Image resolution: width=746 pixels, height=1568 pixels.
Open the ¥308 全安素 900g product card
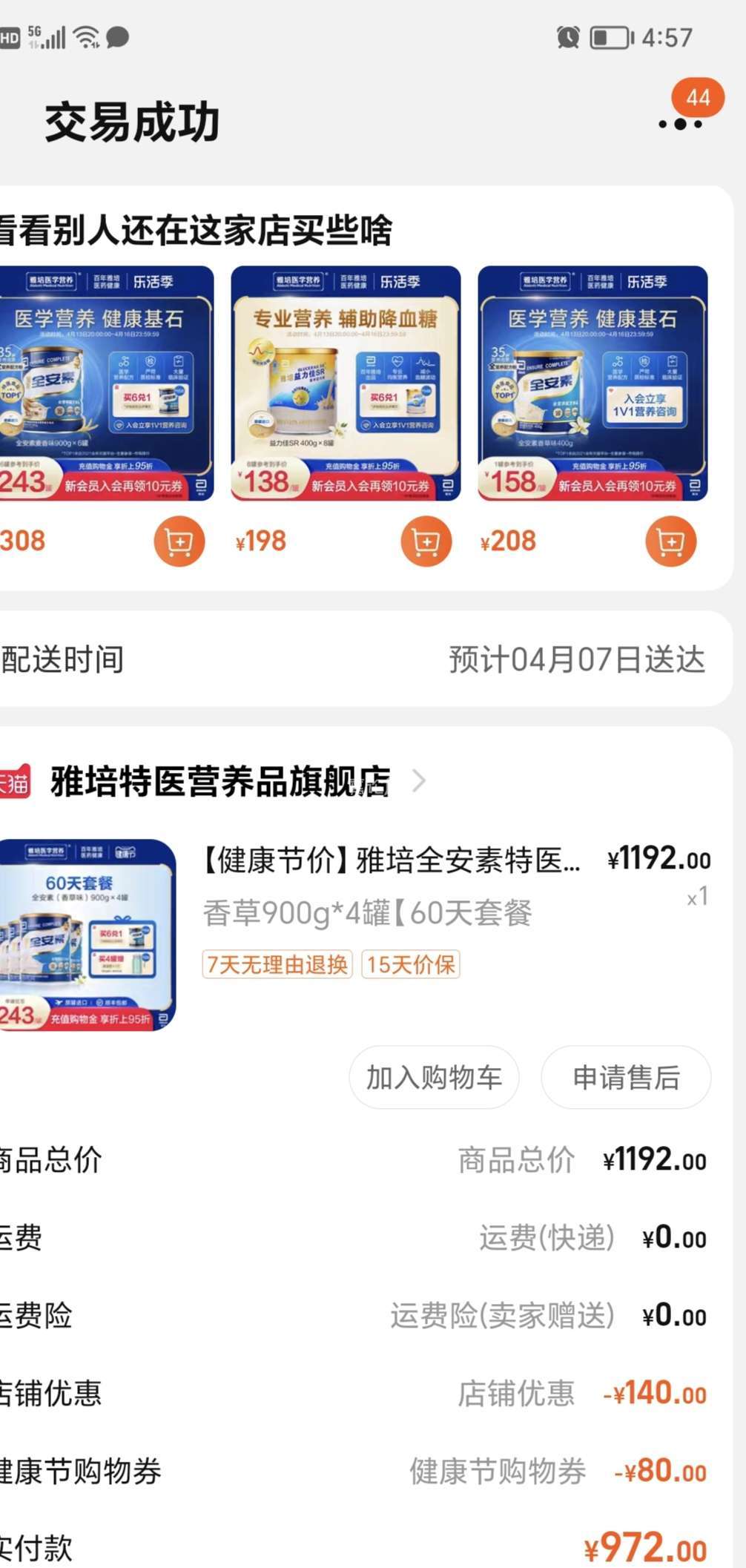point(104,383)
